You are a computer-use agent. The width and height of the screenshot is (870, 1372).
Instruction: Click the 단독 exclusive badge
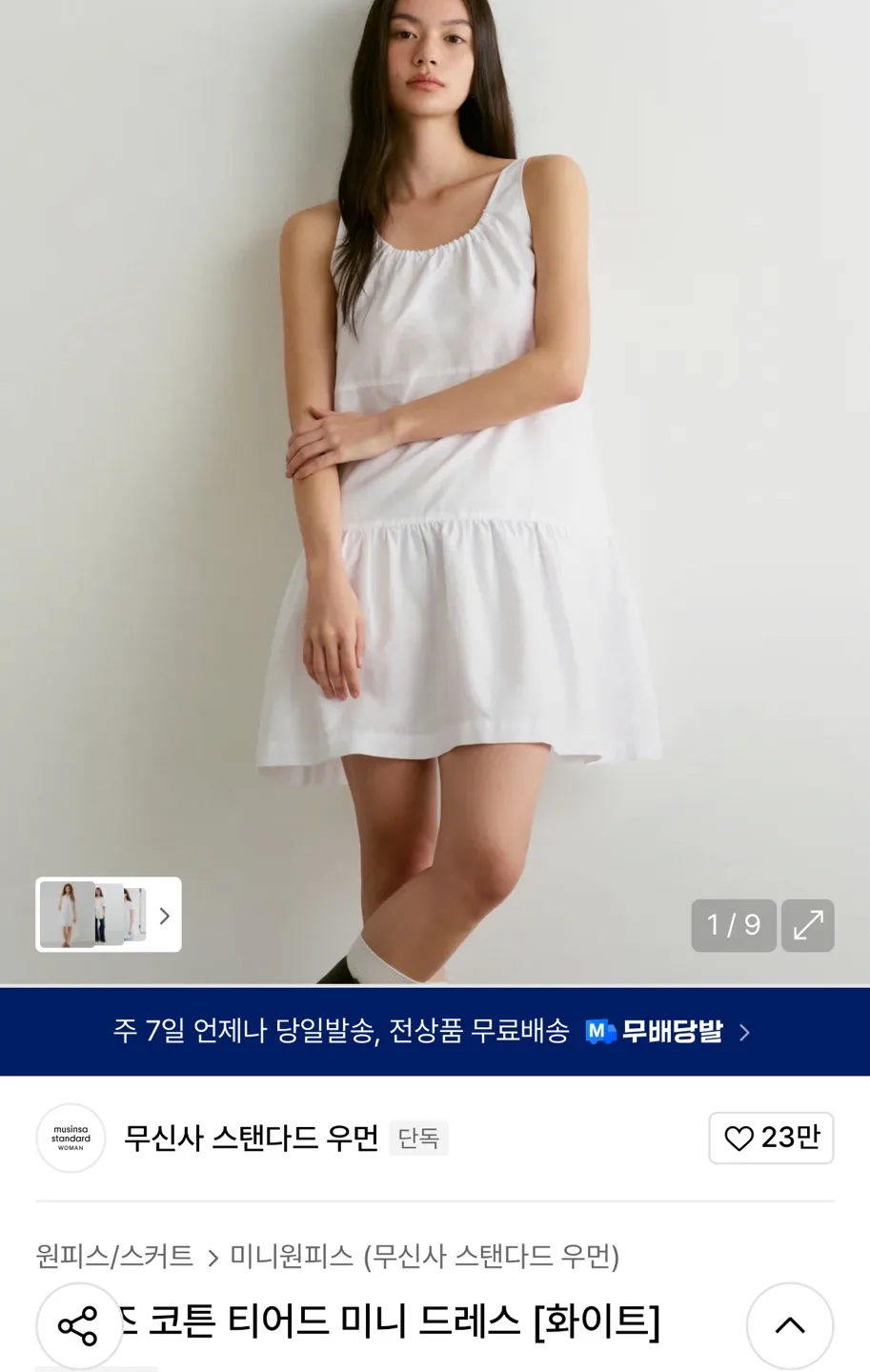pyautogui.click(x=420, y=1138)
